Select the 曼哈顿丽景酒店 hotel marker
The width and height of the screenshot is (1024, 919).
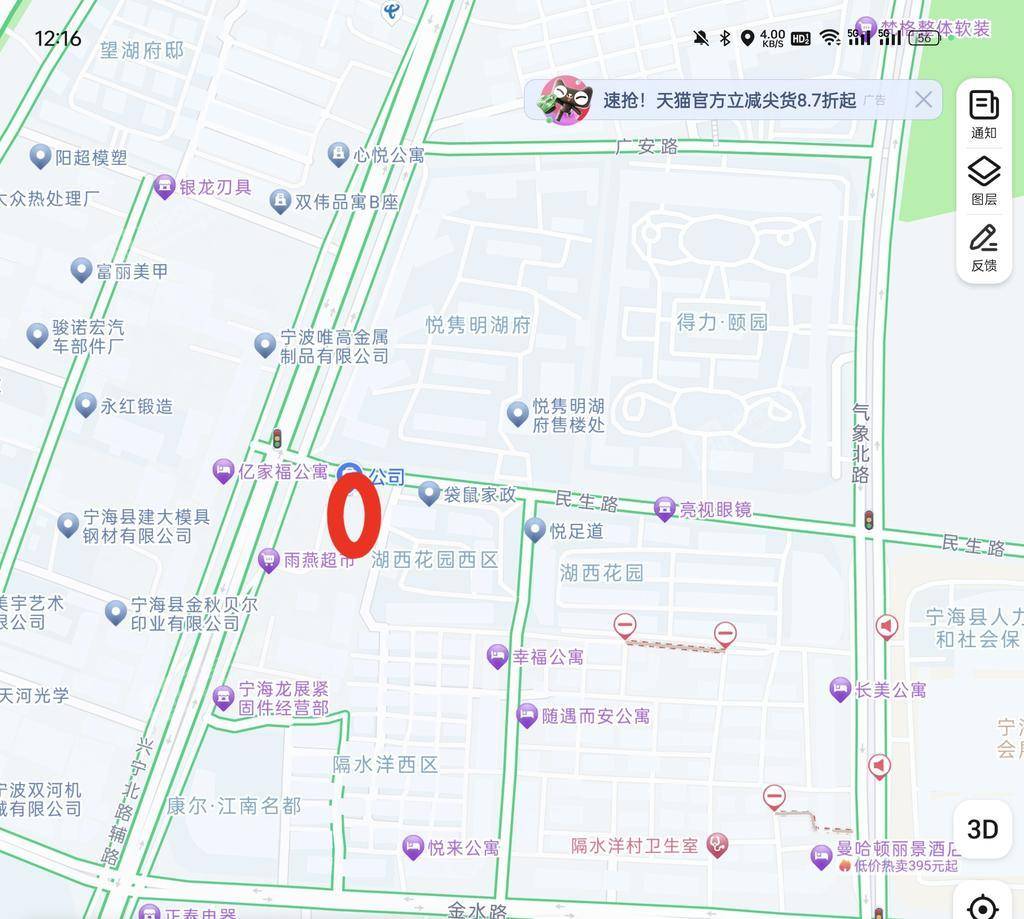(x=821, y=856)
